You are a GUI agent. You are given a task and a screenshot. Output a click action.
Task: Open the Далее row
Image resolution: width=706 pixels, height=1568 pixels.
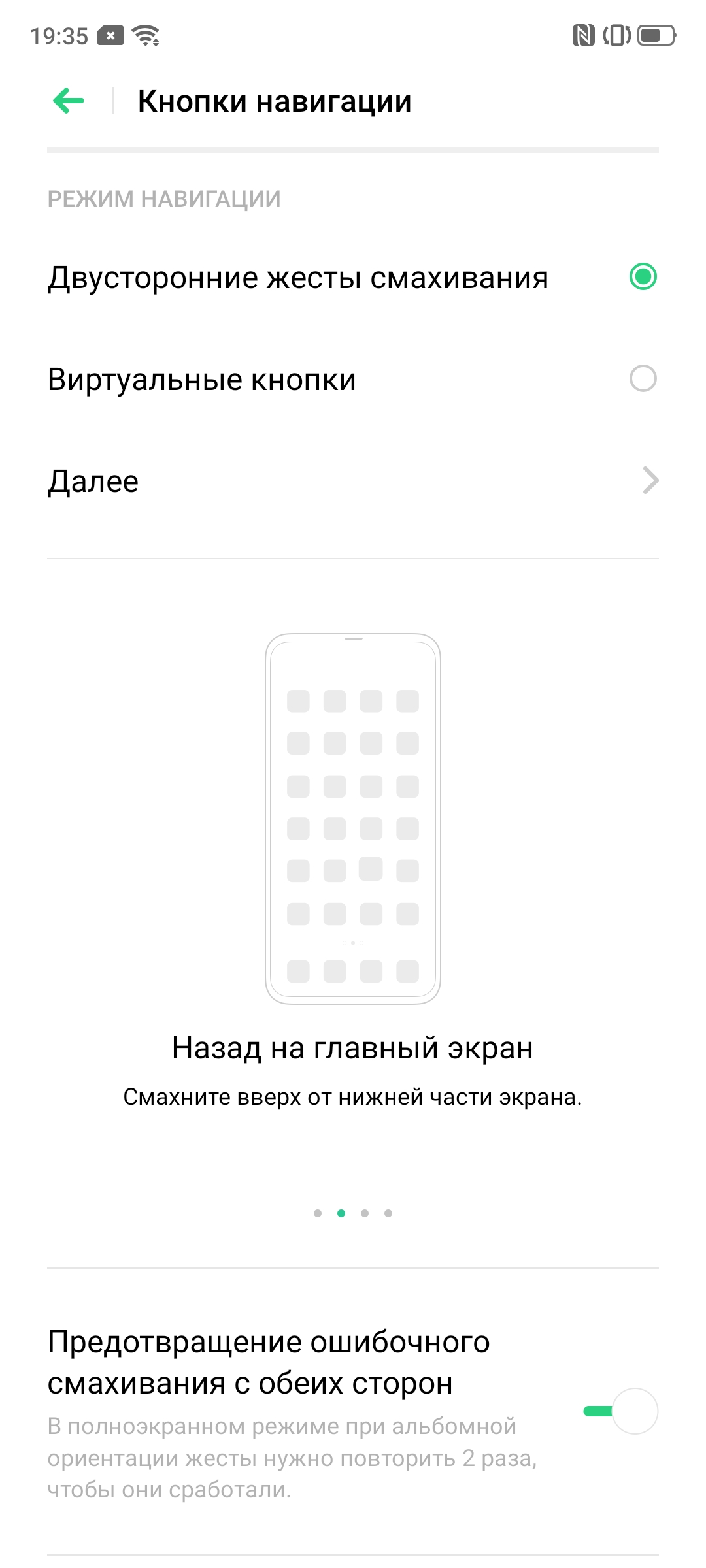tap(353, 482)
